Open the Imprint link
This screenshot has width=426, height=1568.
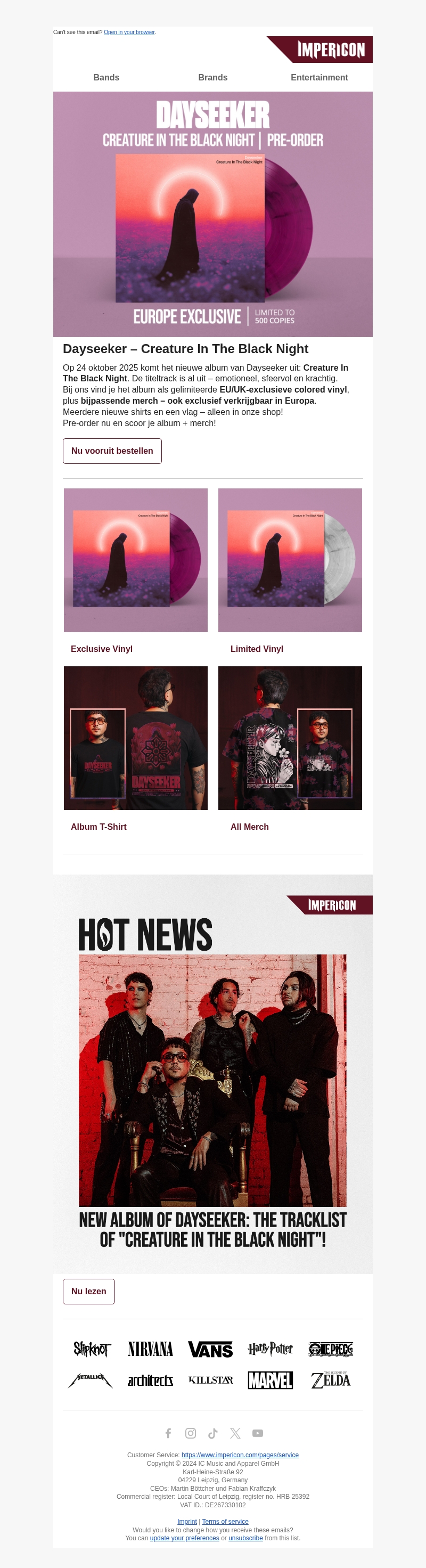(x=187, y=1521)
